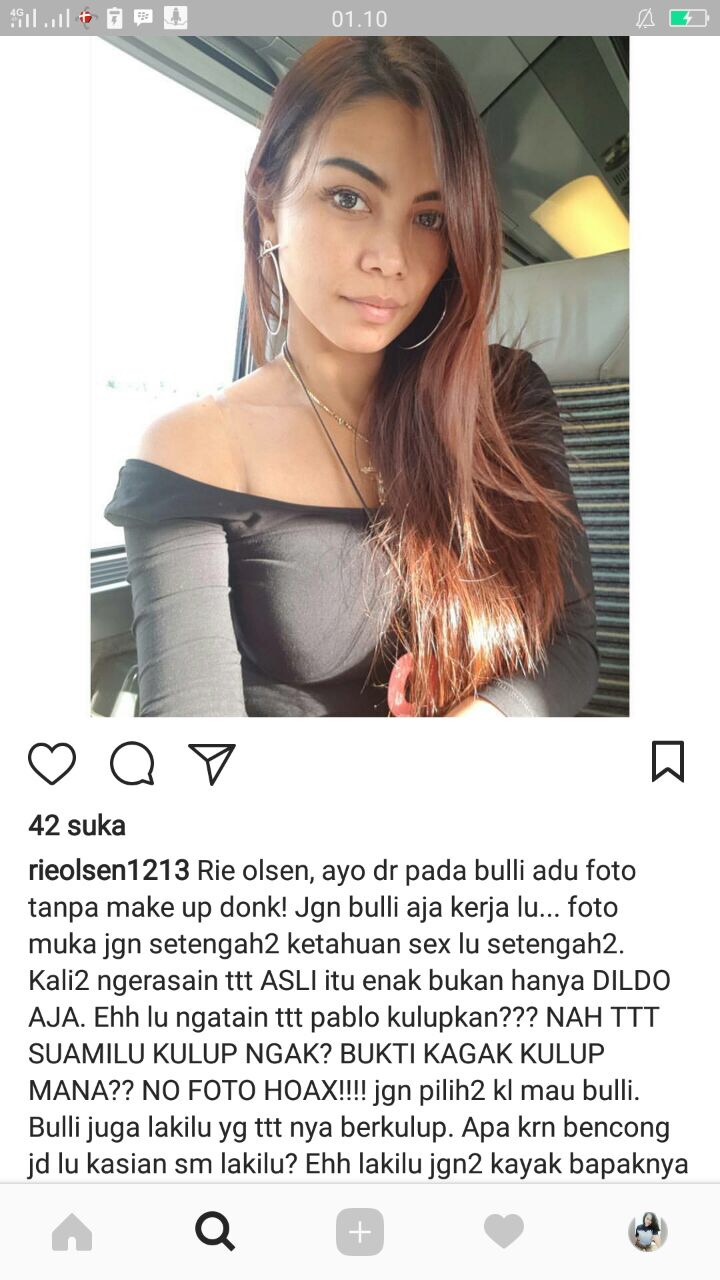720x1280 pixels.
Task: Switch to the Search tab
Action: (215, 1232)
